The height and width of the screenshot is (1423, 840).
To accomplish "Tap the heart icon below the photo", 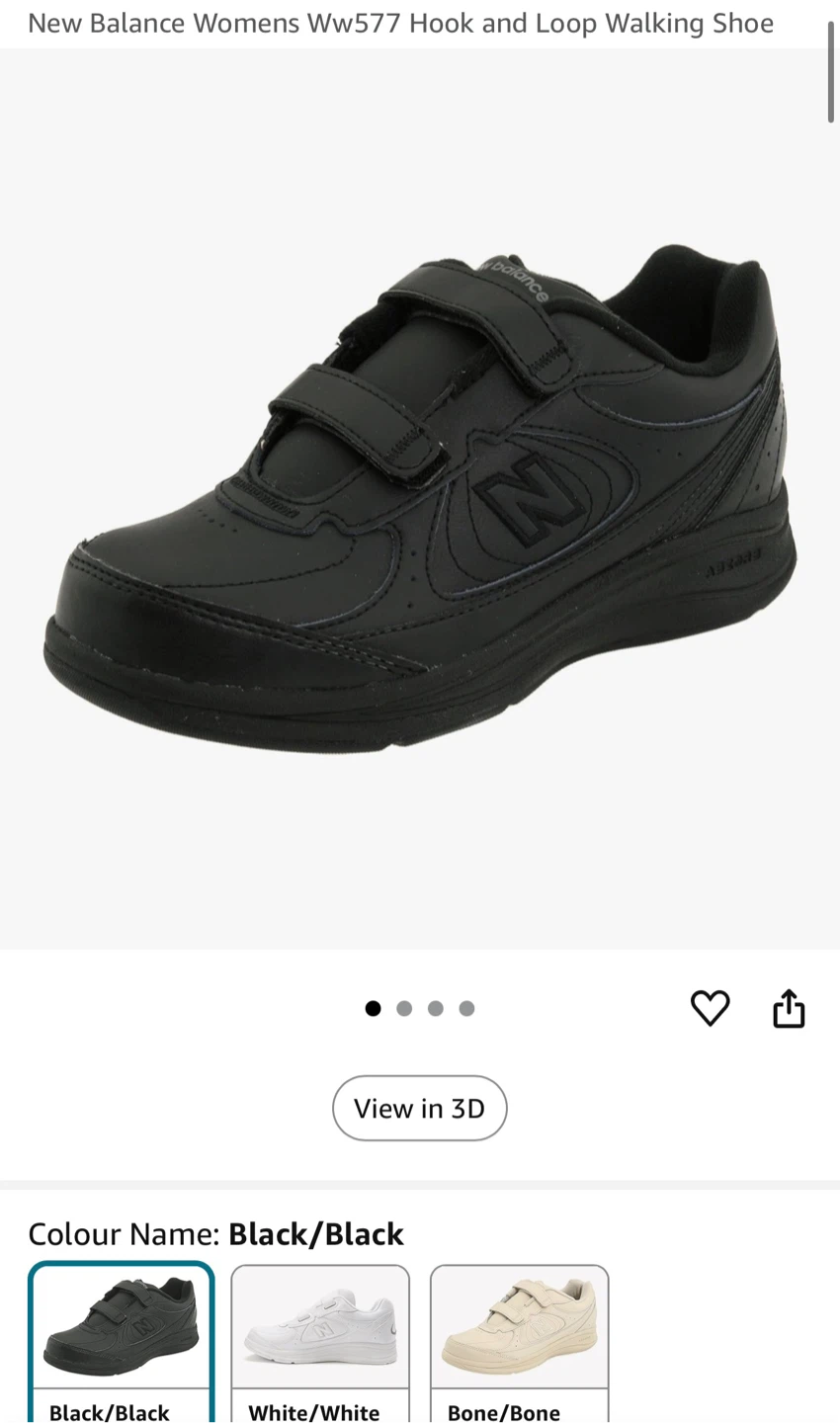I will (x=710, y=1008).
